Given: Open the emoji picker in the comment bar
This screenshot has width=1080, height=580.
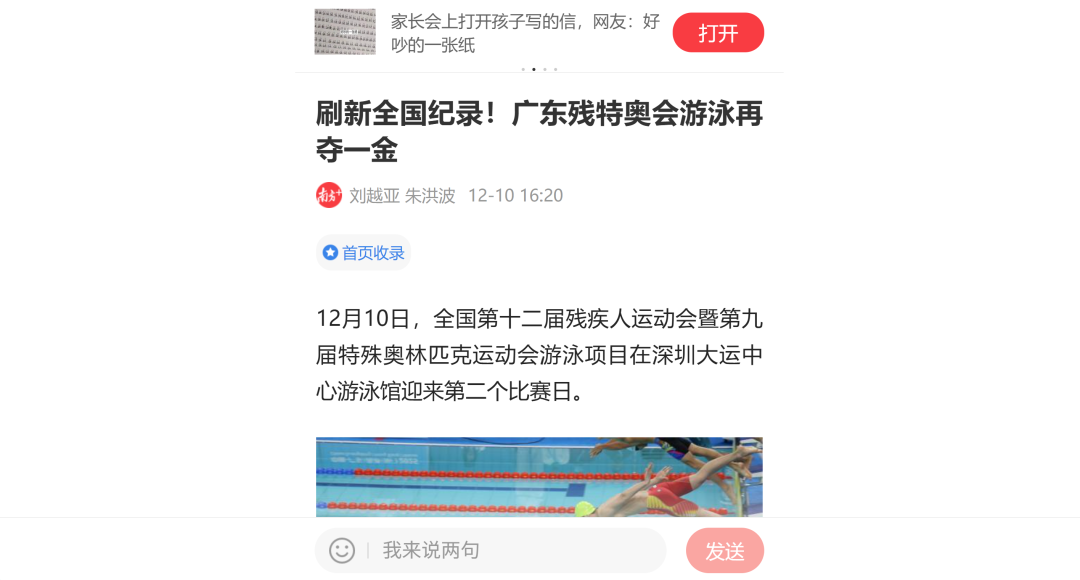Looking at the screenshot, I should click(x=342, y=550).
